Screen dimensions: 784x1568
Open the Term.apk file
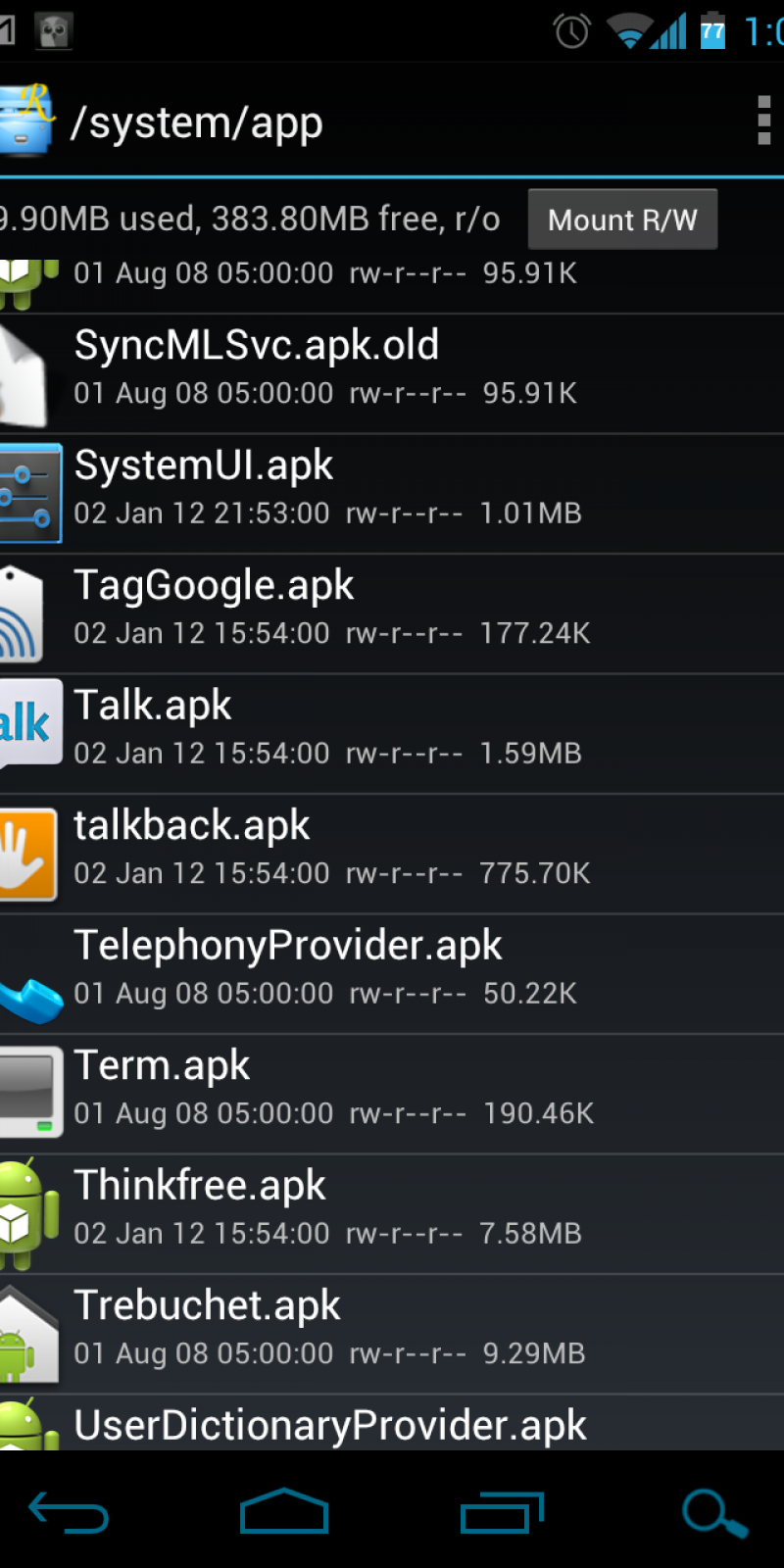coord(392,1095)
